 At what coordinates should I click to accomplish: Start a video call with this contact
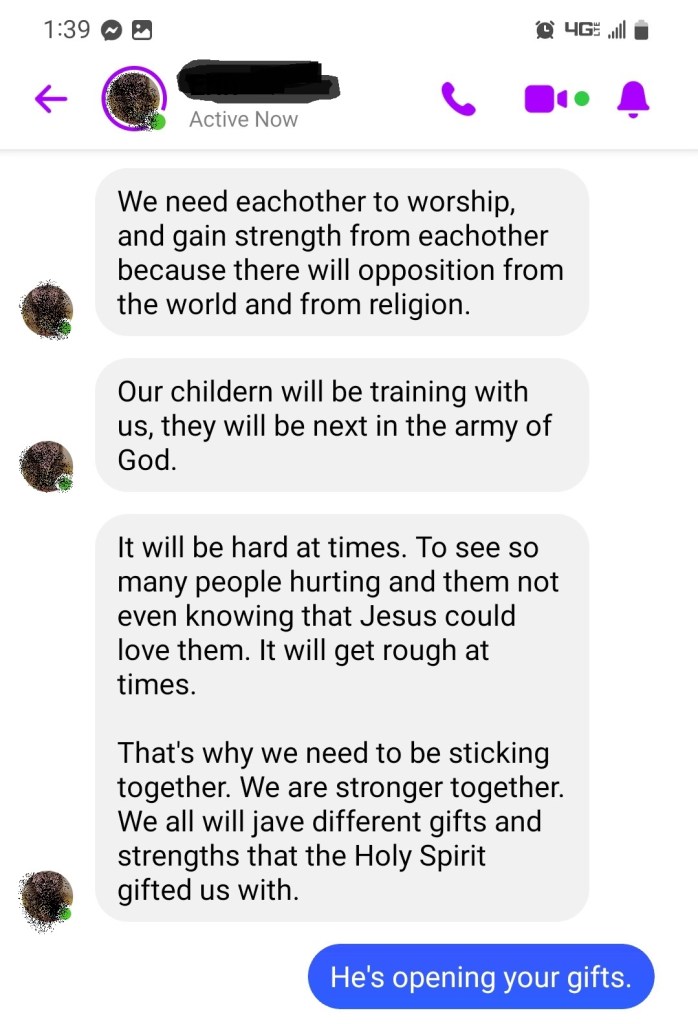tap(546, 98)
